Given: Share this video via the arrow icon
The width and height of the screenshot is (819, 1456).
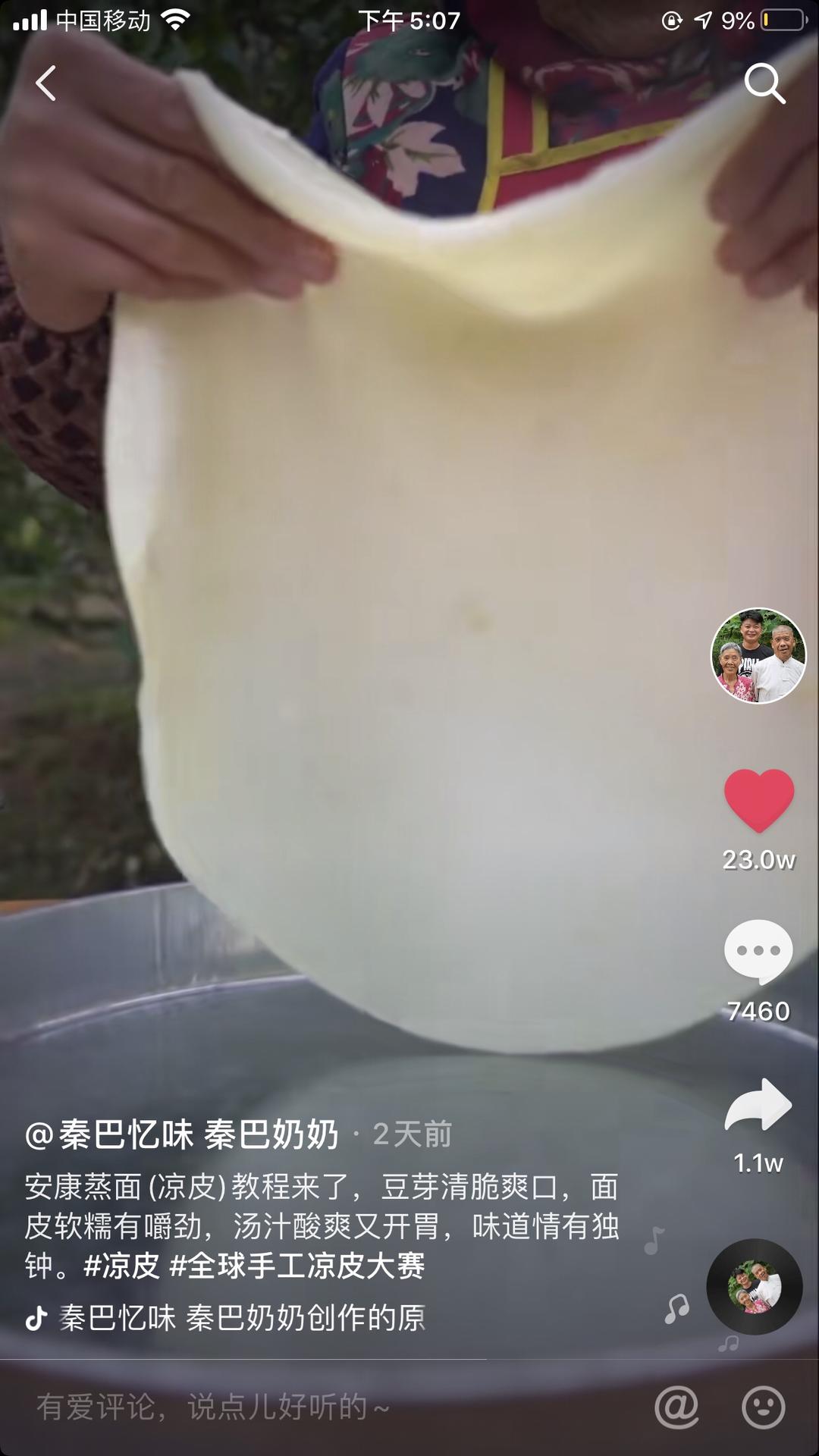Looking at the screenshot, I should coord(758,1106).
